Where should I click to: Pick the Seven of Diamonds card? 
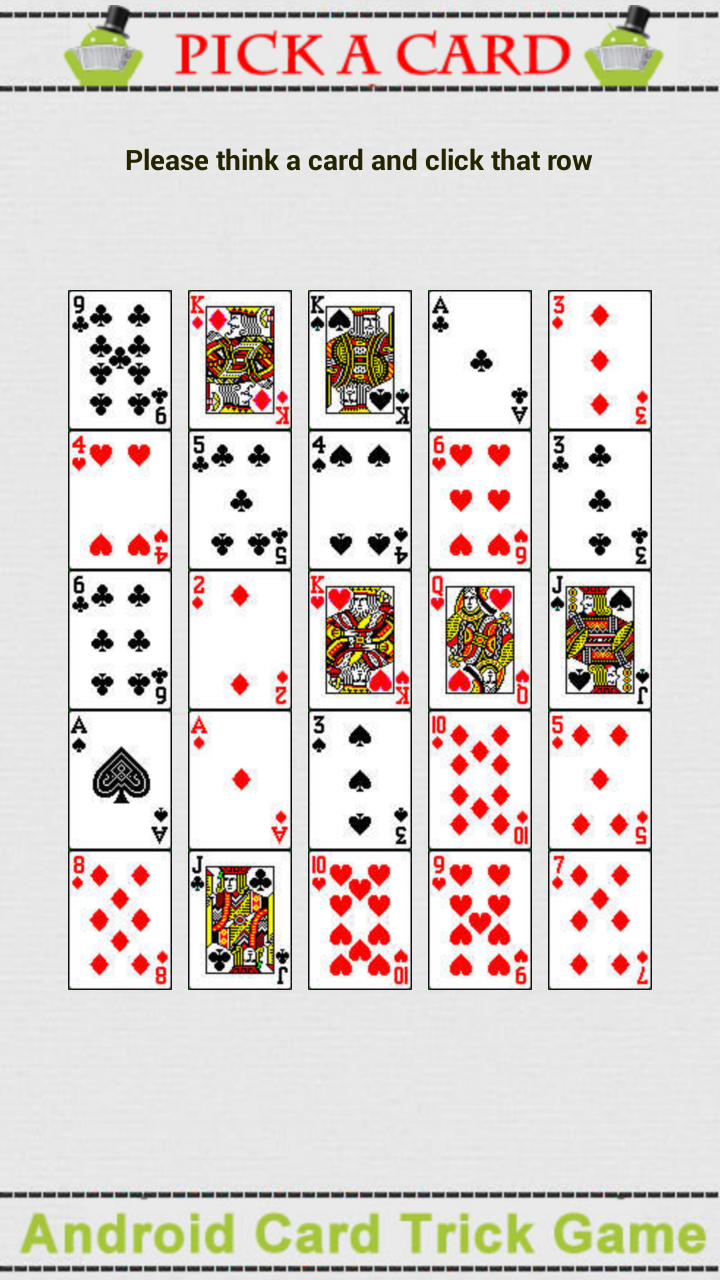coord(599,920)
